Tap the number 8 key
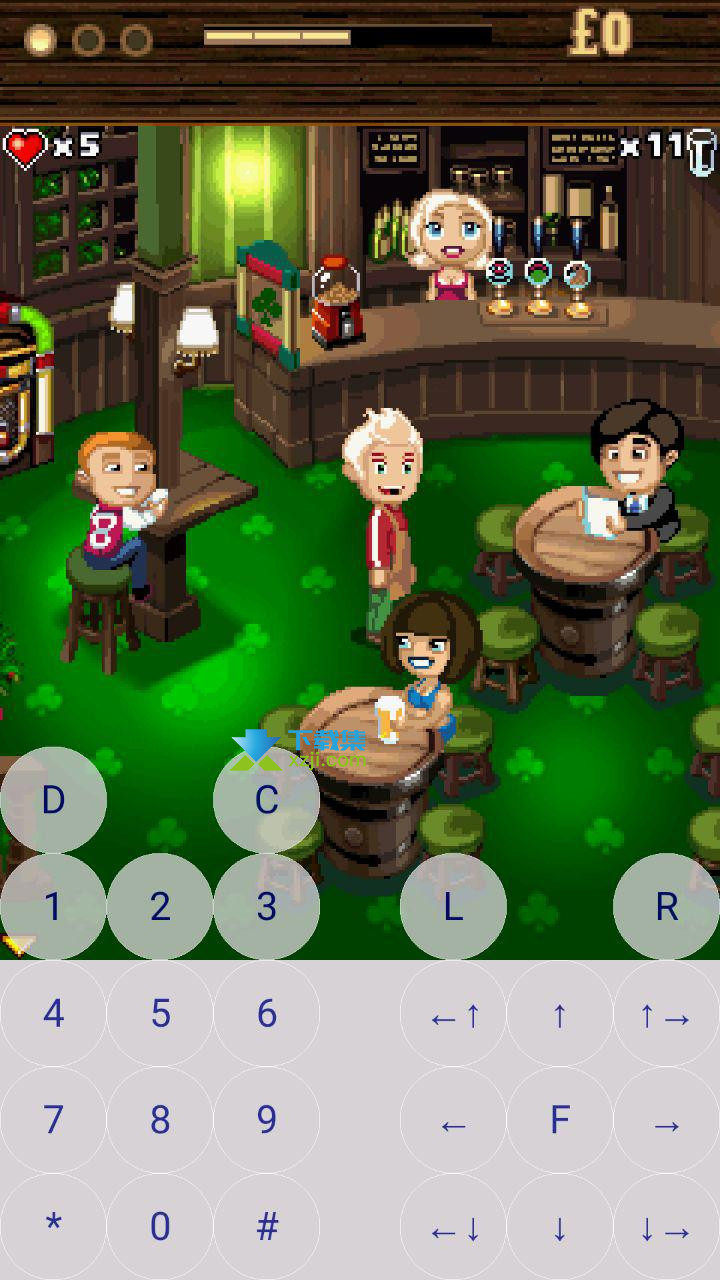The image size is (720, 1280). click(x=160, y=1120)
